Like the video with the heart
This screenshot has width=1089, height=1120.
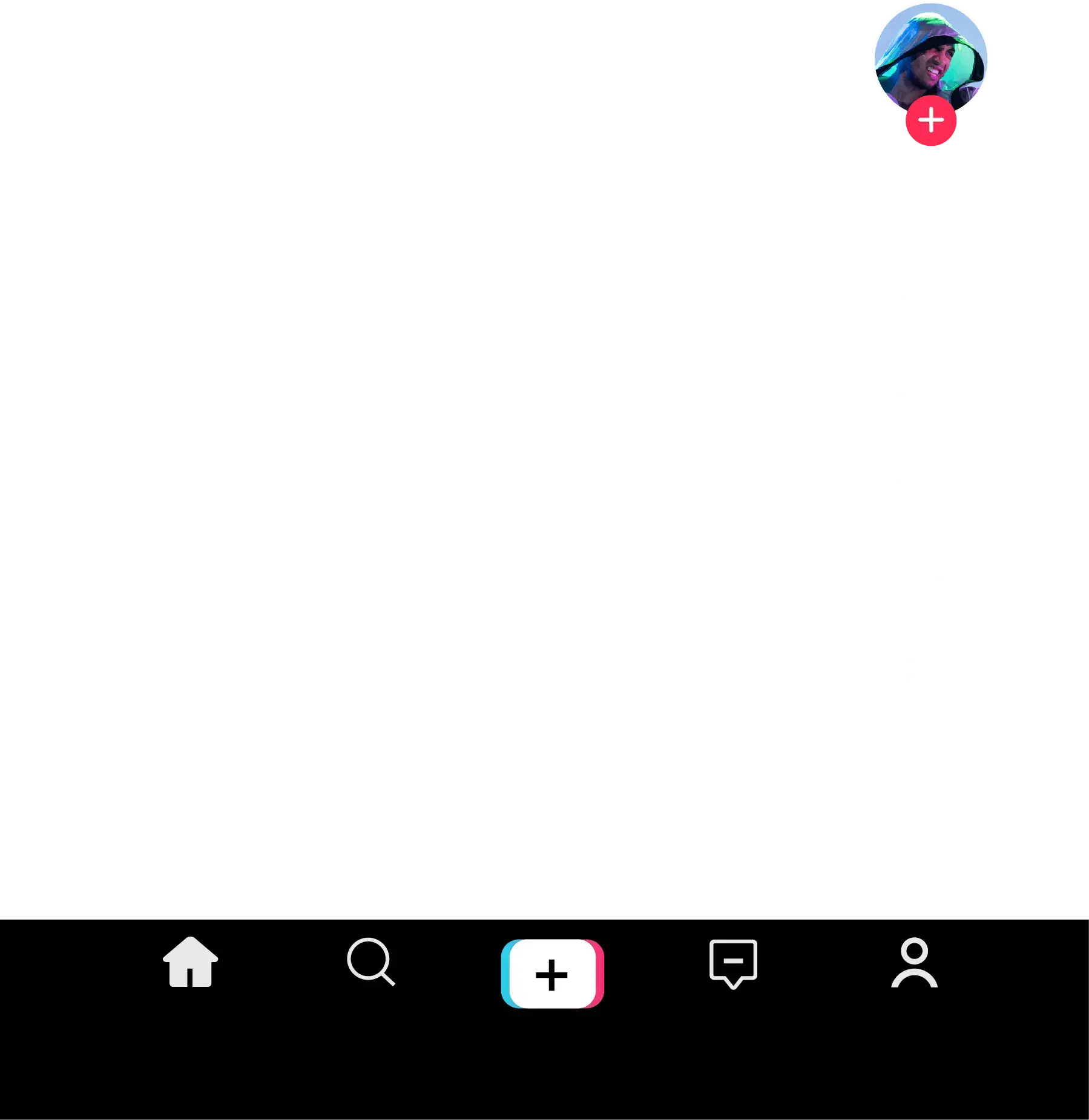coord(932,238)
